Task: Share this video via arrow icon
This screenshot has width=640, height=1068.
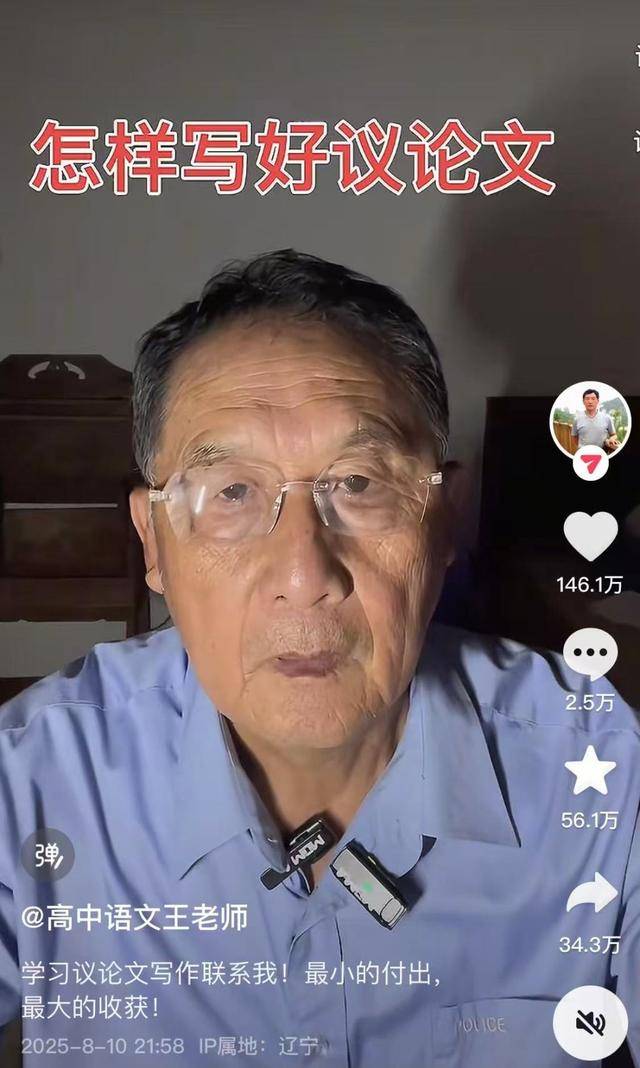Action: point(591,893)
